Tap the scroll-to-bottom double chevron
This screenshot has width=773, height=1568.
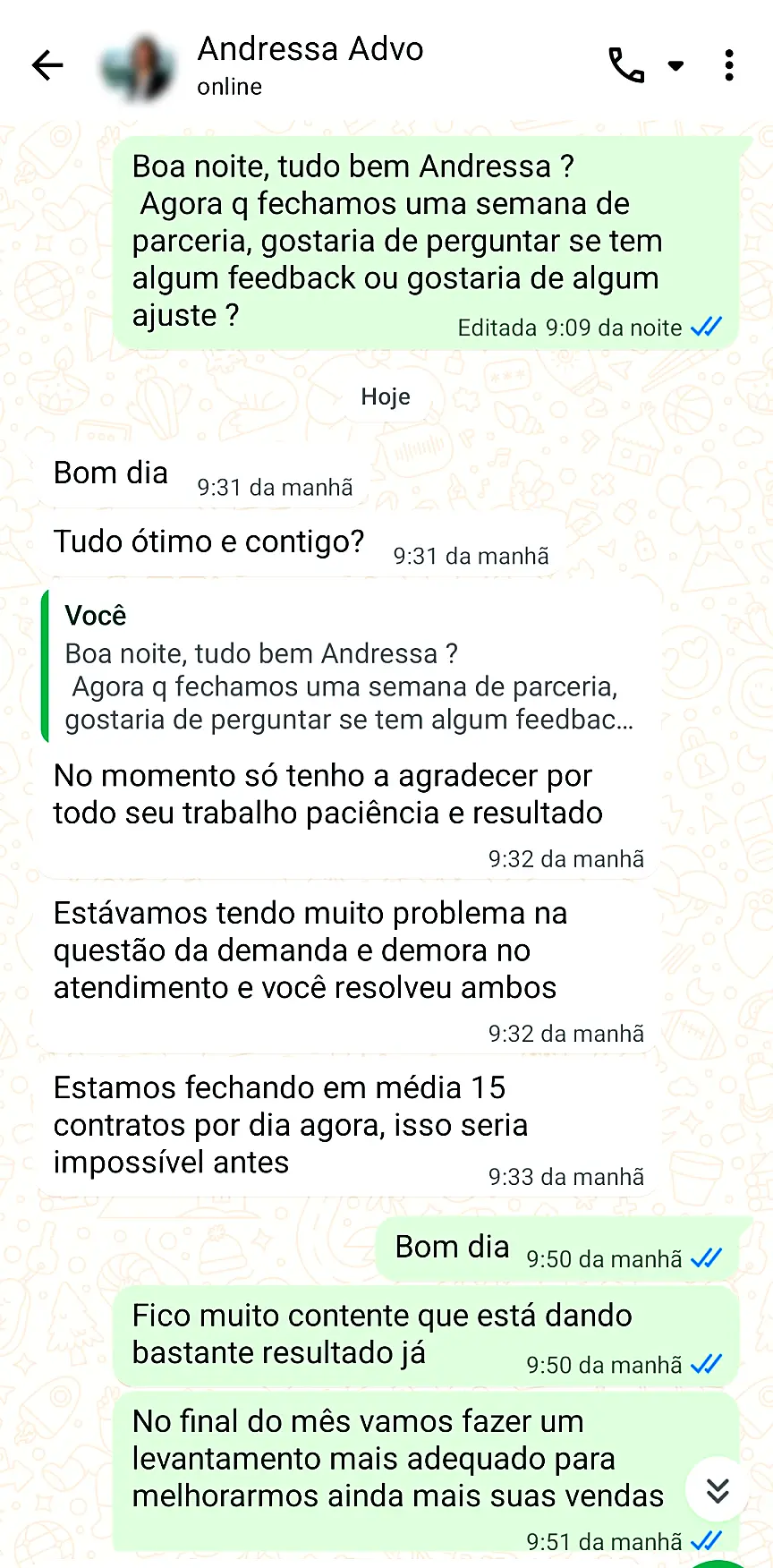click(x=716, y=1487)
